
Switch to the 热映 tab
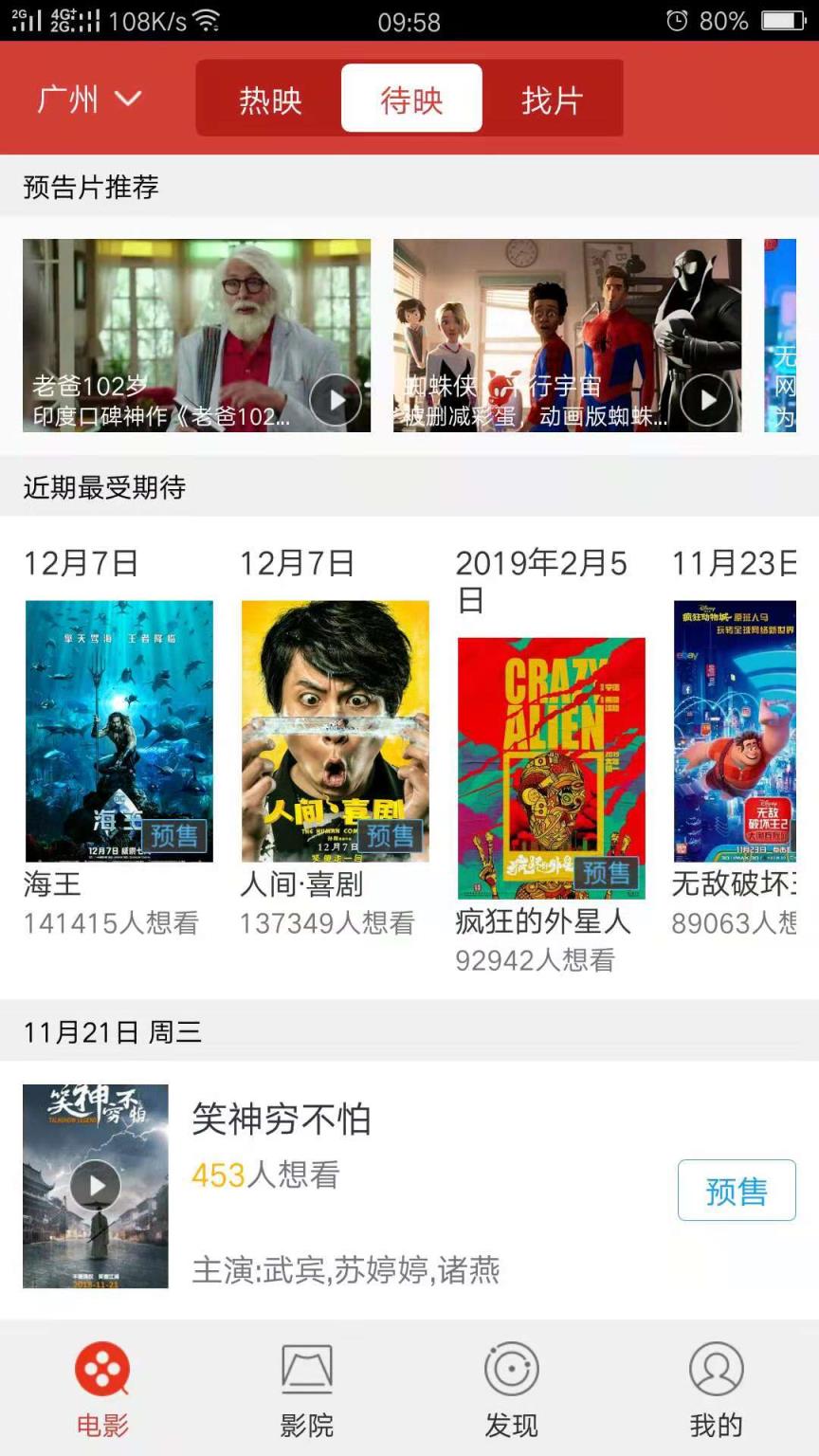coord(267,98)
